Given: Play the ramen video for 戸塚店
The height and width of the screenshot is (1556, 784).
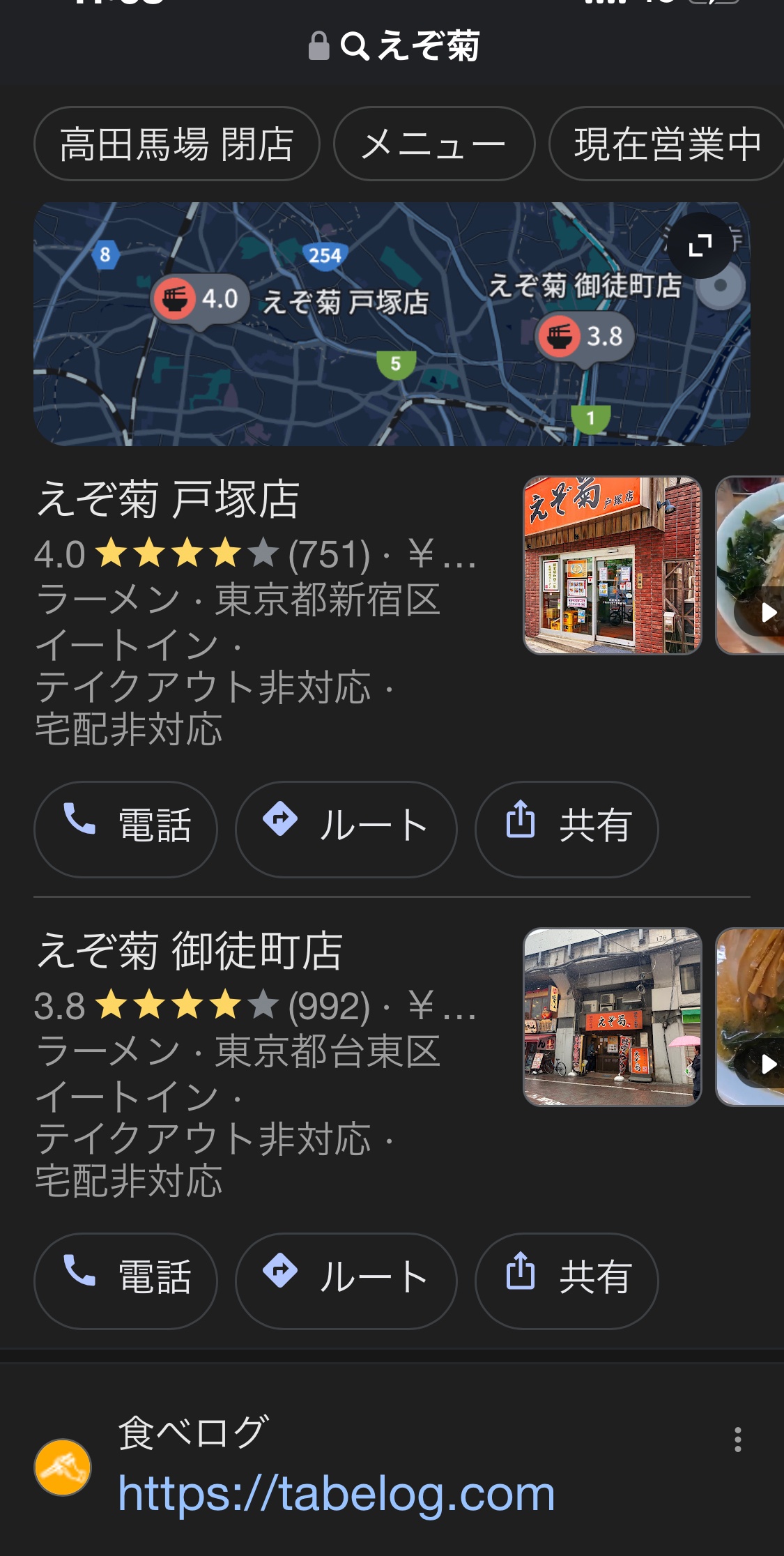Looking at the screenshot, I should pyautogui.click(x=750, y=565).
